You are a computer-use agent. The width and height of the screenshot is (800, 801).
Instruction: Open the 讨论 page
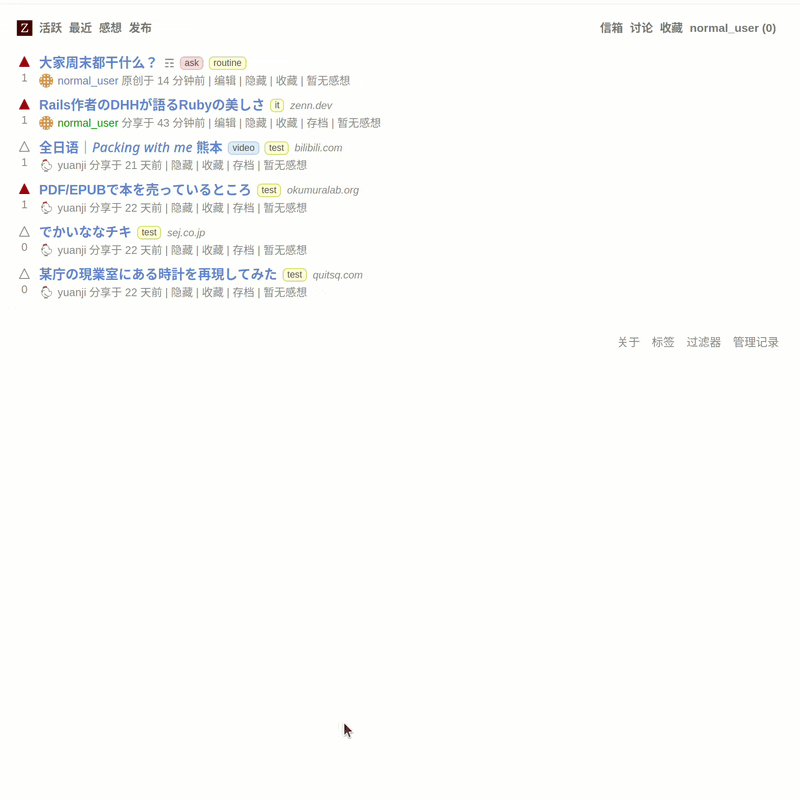pyautogui.click(x=641, y=28)
